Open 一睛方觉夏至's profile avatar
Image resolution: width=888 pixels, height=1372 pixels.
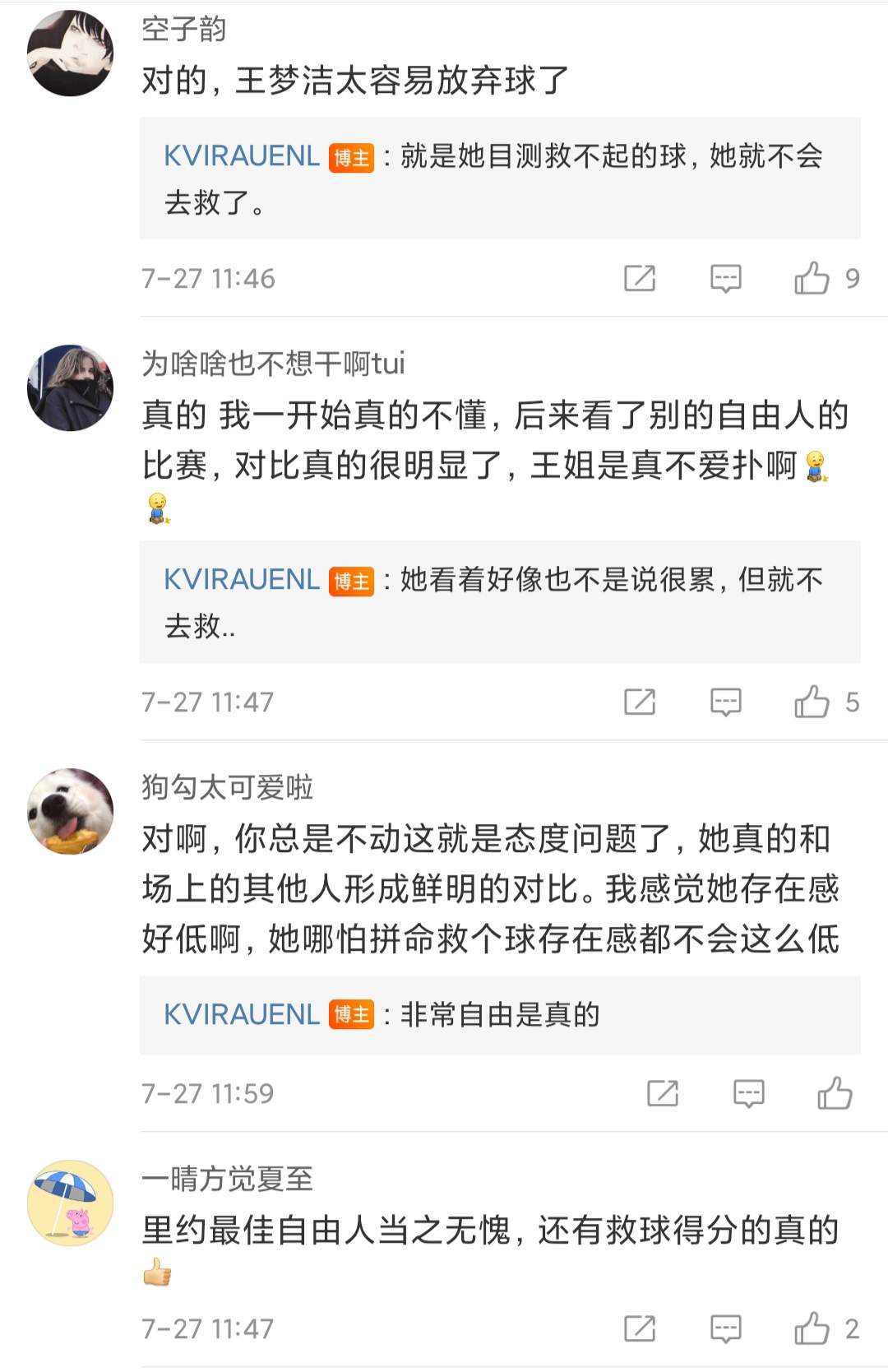pos(71,1203)
